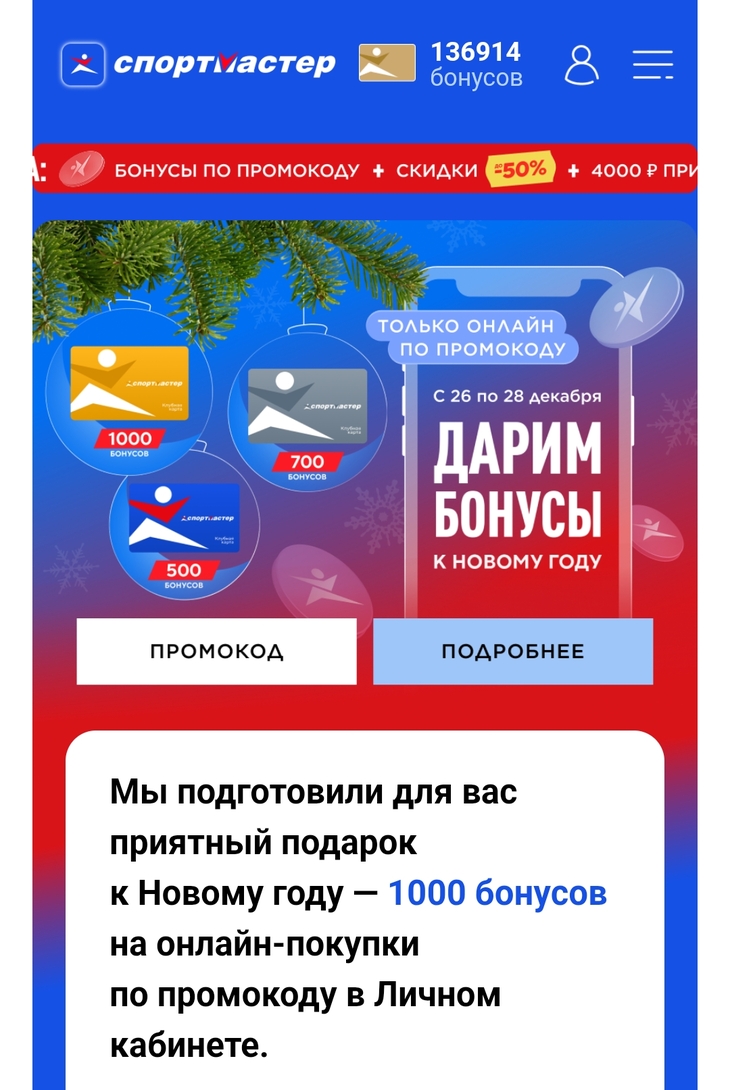Open the Sportmaster logo home icon
This screenshot has width=730, height=1090.
point(82,63)
